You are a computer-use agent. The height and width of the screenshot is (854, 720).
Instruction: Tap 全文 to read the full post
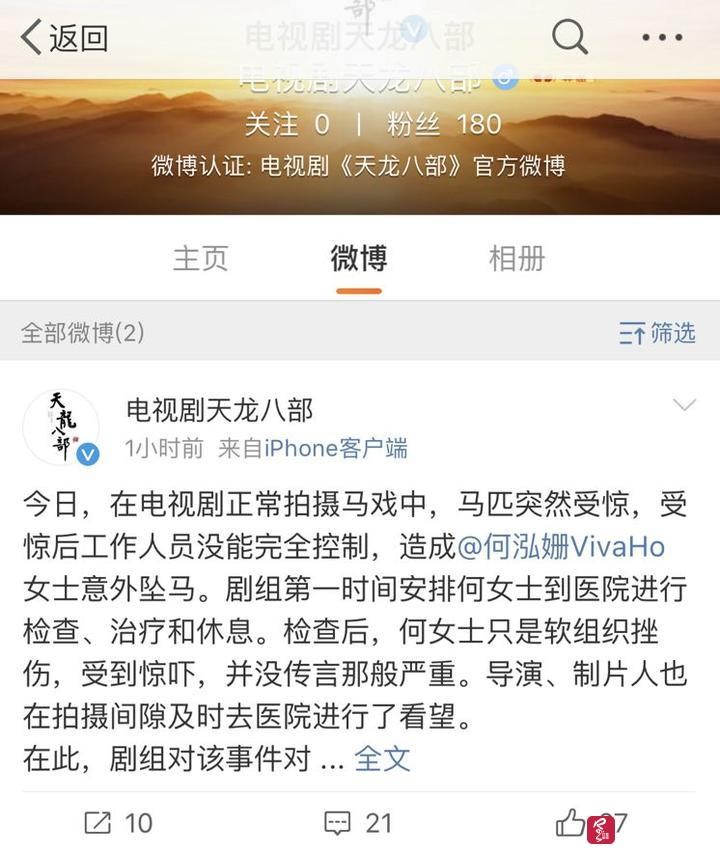pos(382,758)
